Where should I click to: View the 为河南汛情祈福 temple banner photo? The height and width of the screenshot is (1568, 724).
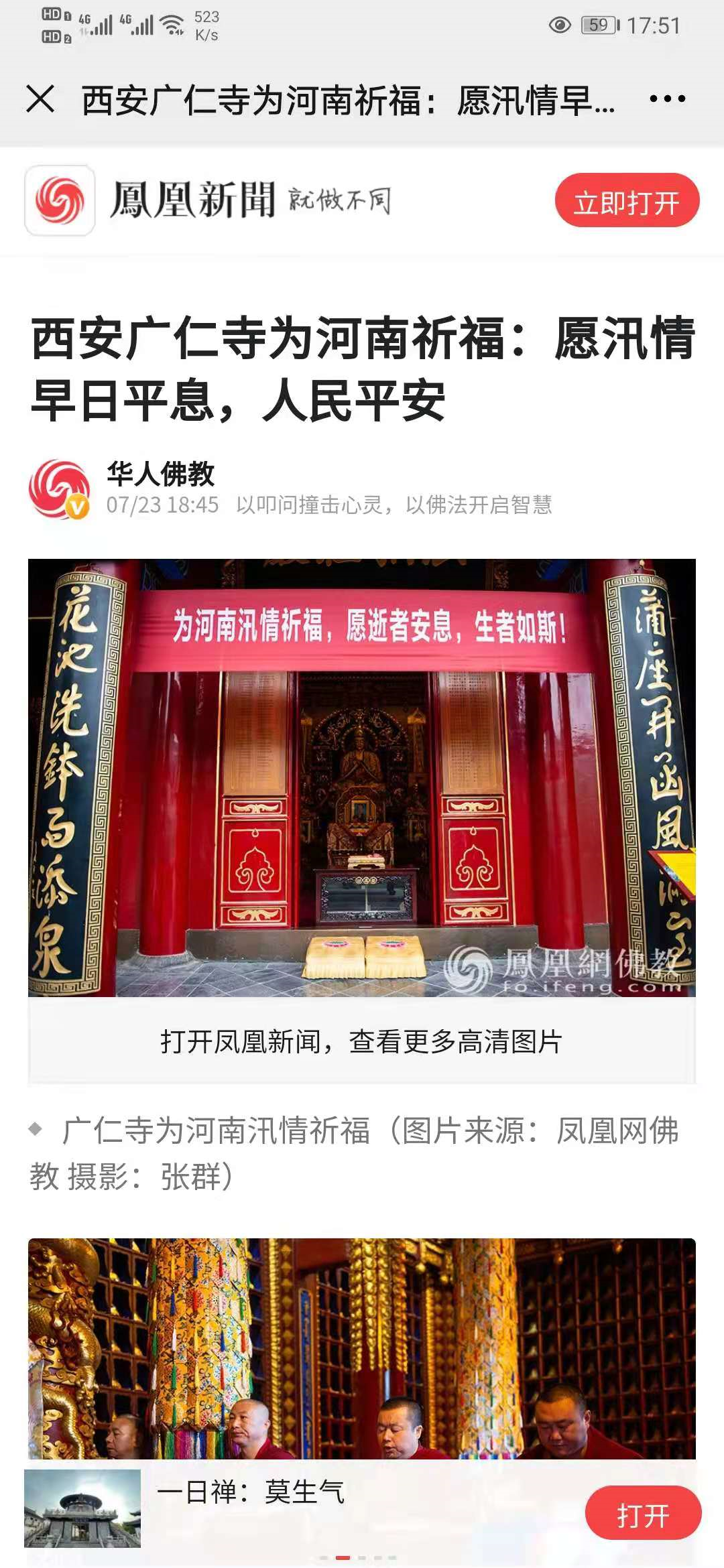point(362,777)
